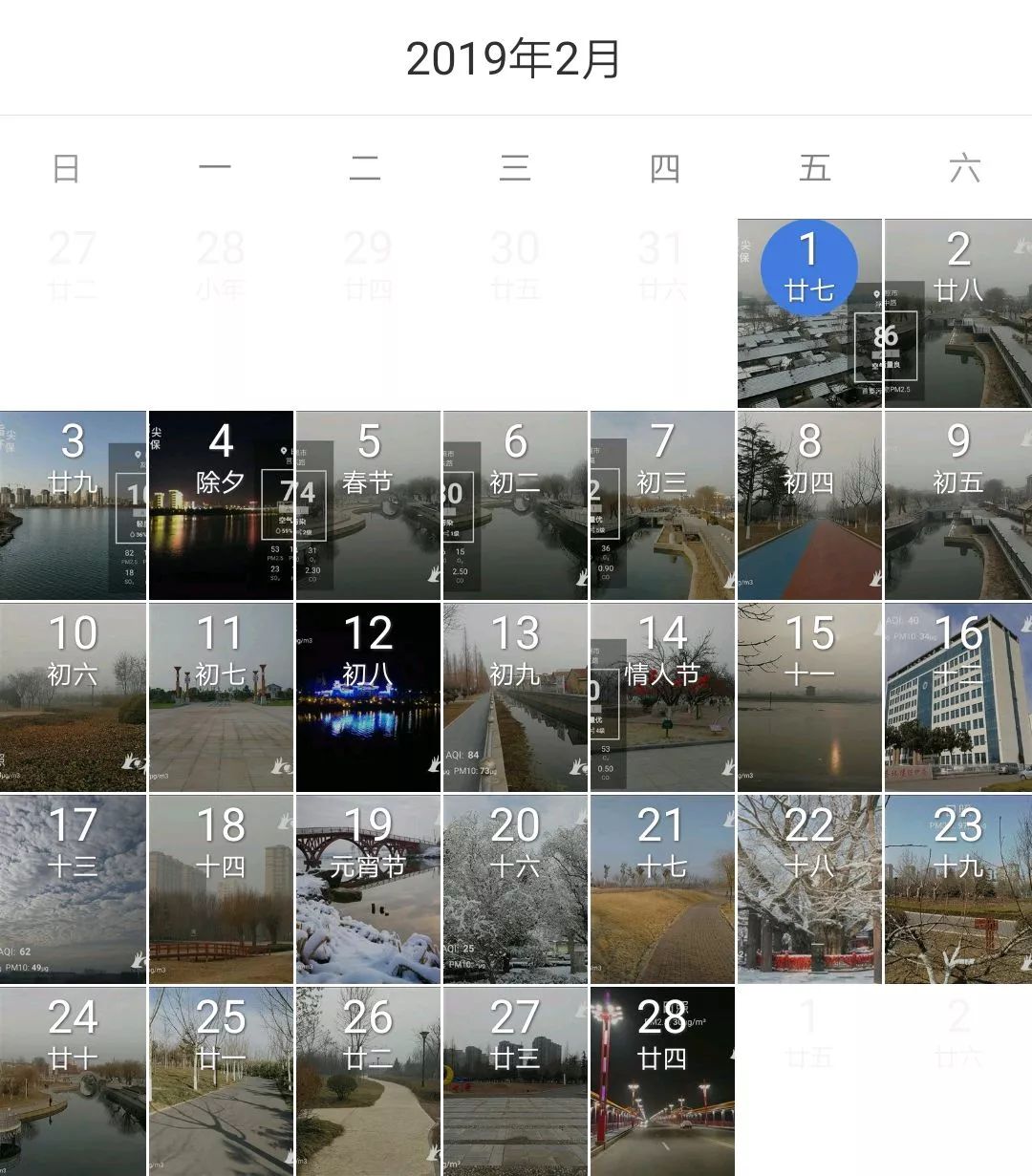Open the February 2 photo entry
Viewport: 1032px width, 1176px height.
point(958,313)
